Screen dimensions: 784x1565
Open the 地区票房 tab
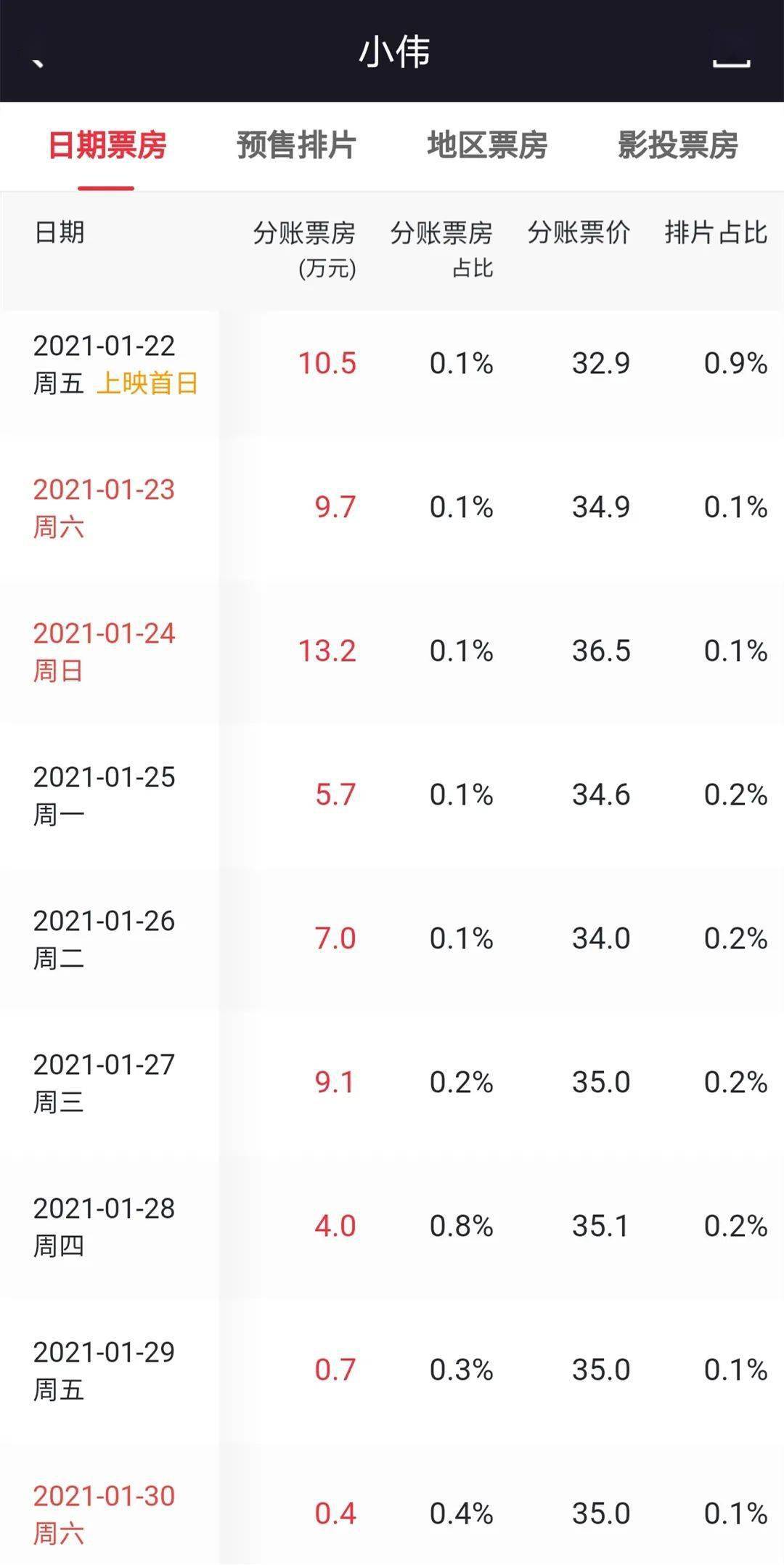[x=487, y=145]
